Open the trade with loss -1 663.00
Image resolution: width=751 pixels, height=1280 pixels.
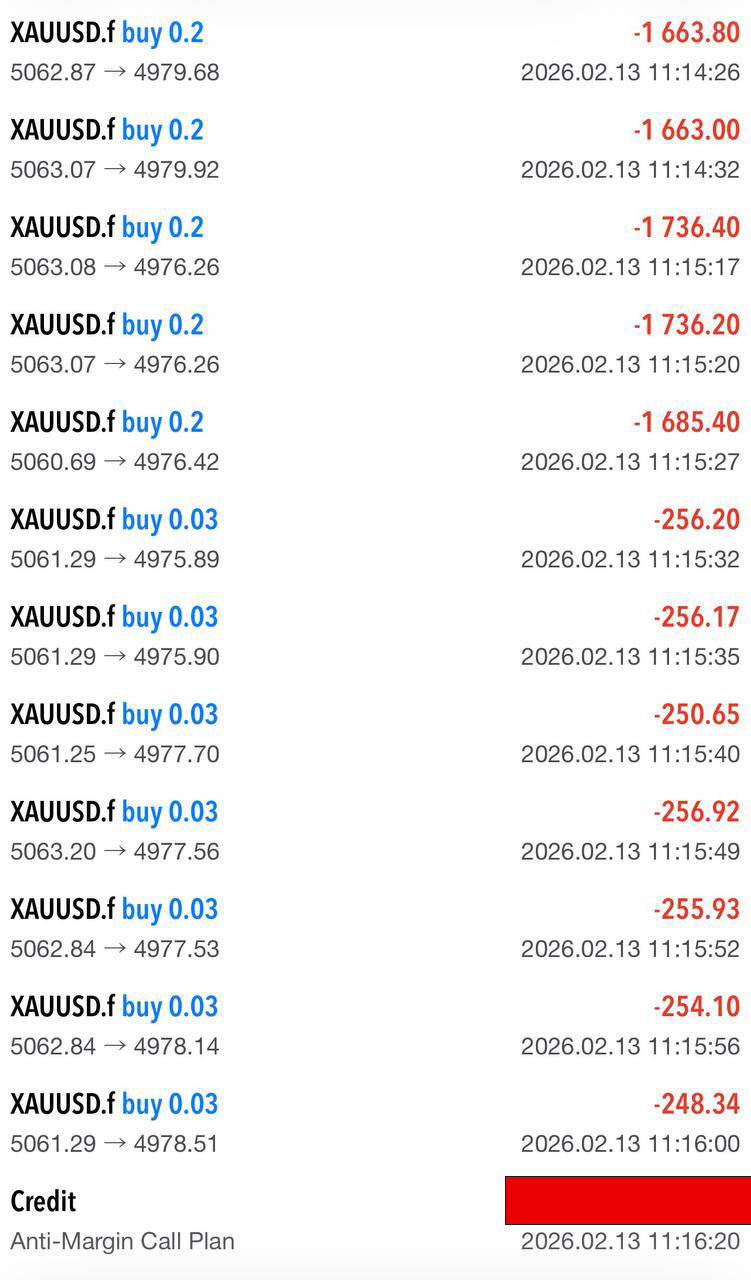click(375, 149)
